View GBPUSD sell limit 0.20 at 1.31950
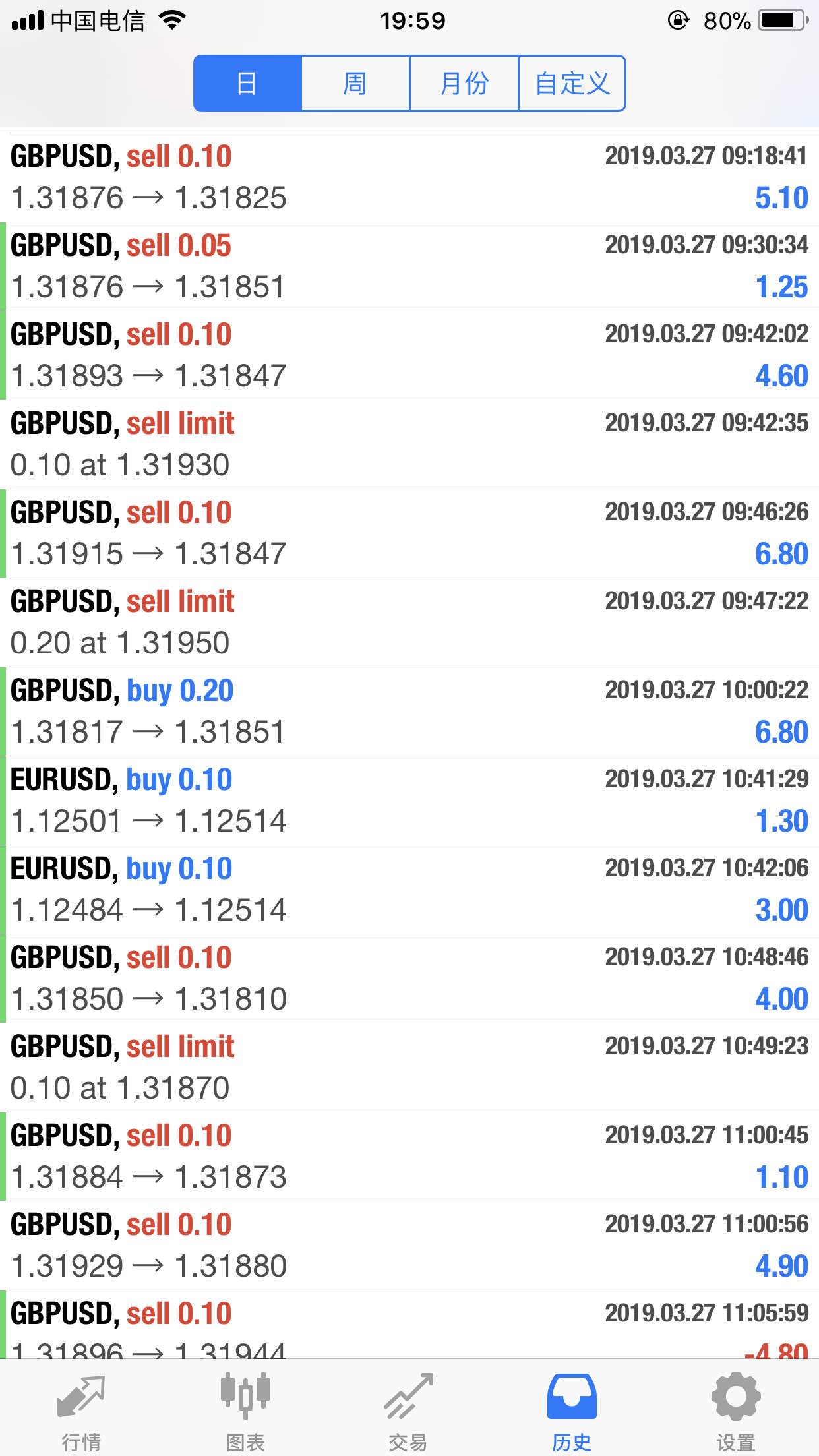 tap(409, 622)
